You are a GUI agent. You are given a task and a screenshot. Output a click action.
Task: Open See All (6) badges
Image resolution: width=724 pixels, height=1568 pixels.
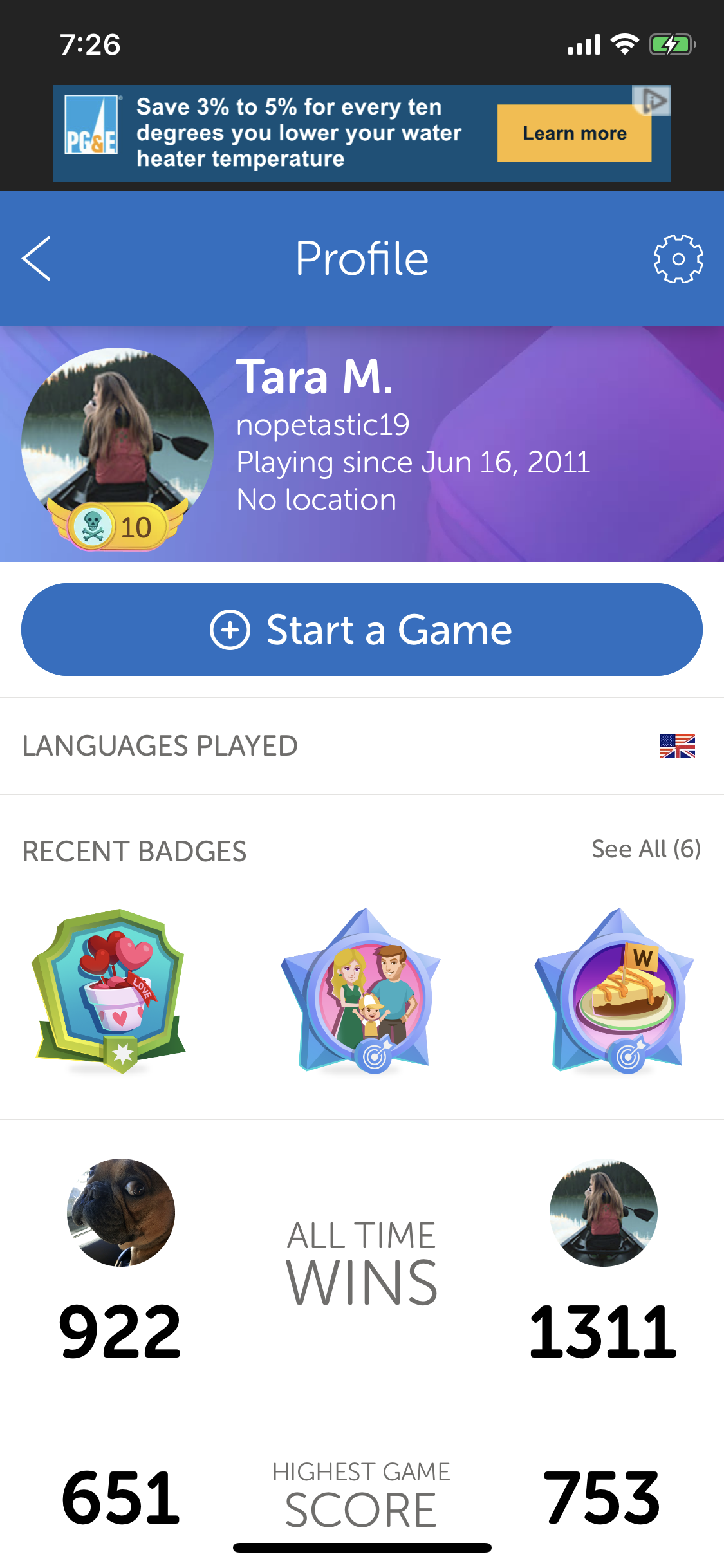(x=645, y=849)
